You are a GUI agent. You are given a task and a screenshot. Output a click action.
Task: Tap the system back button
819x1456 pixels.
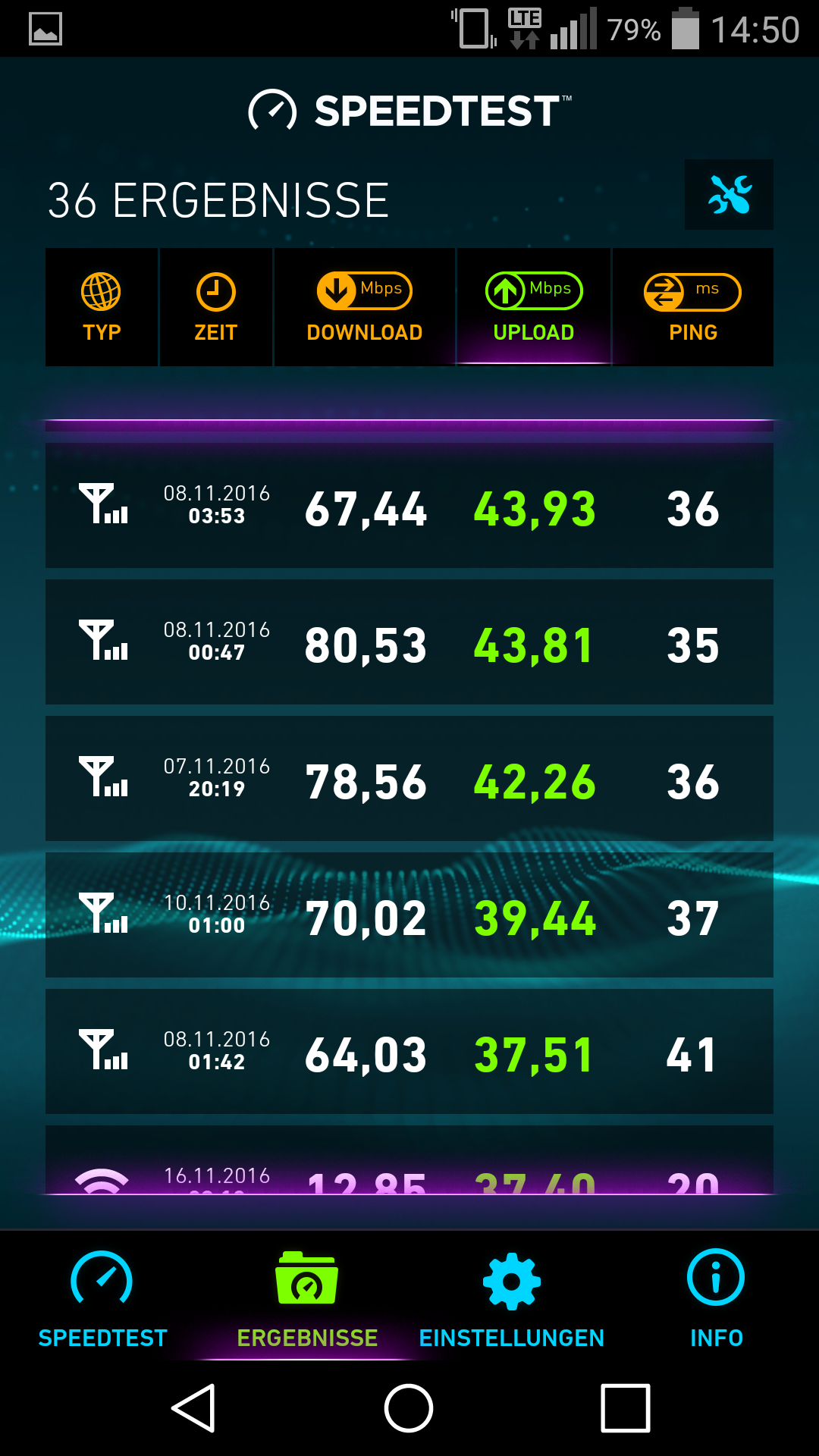click(x=194, y=1408)
